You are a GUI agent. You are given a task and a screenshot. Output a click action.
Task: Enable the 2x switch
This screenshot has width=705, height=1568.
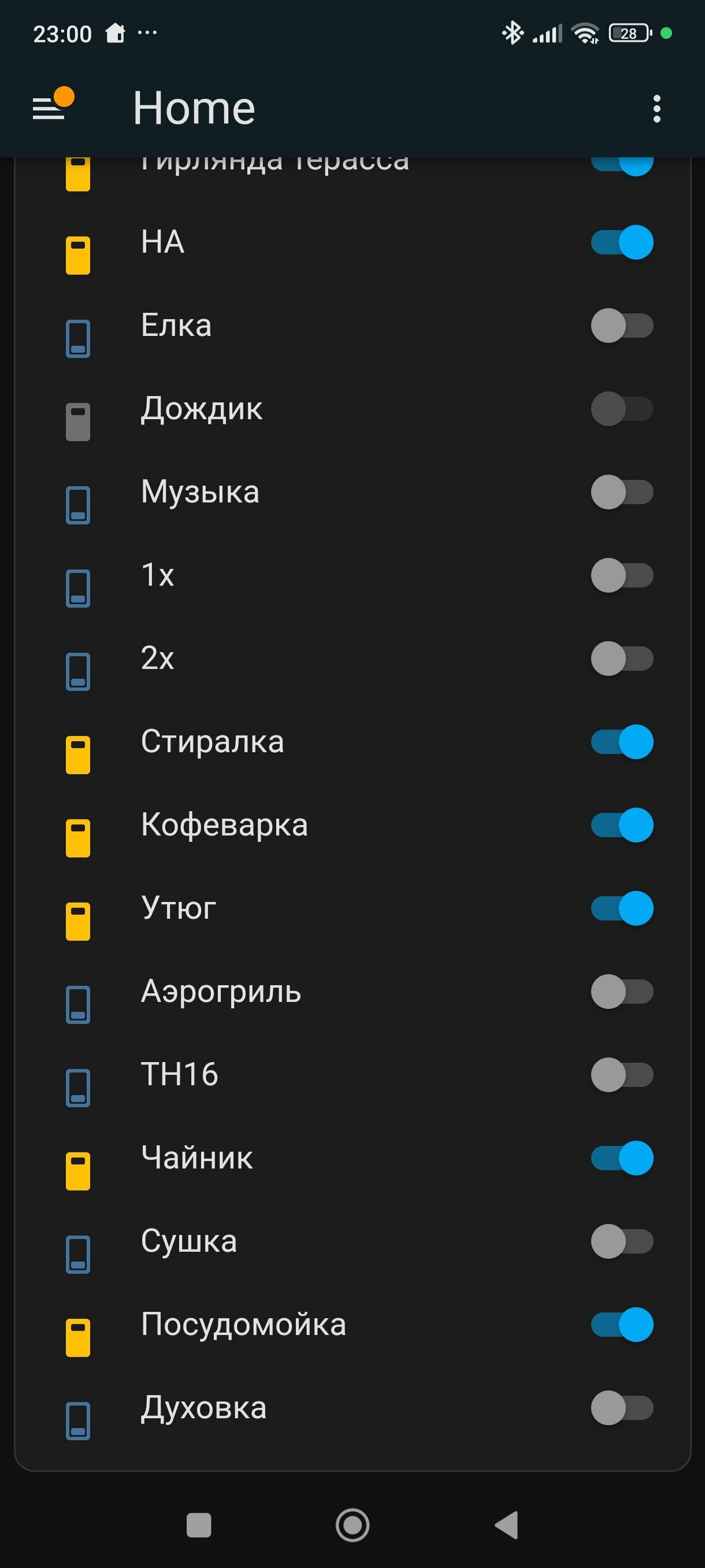pos(622,659)
